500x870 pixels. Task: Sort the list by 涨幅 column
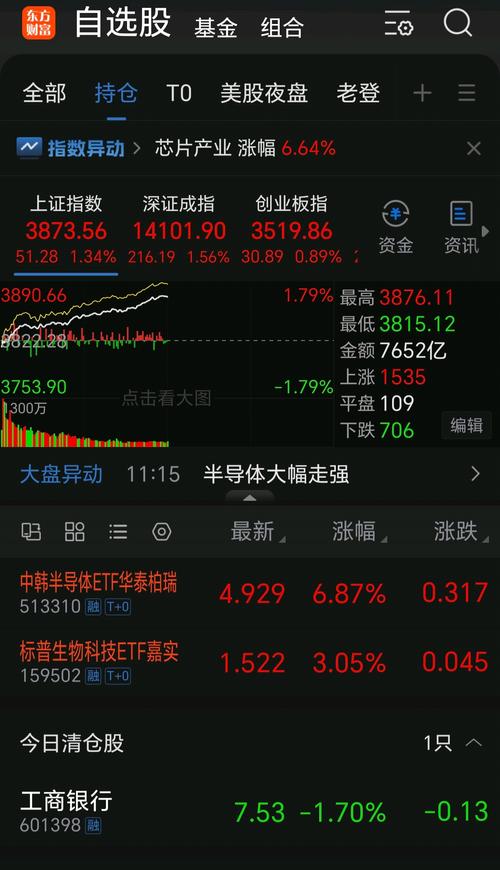pyautogui.click(x=359, y=532)
